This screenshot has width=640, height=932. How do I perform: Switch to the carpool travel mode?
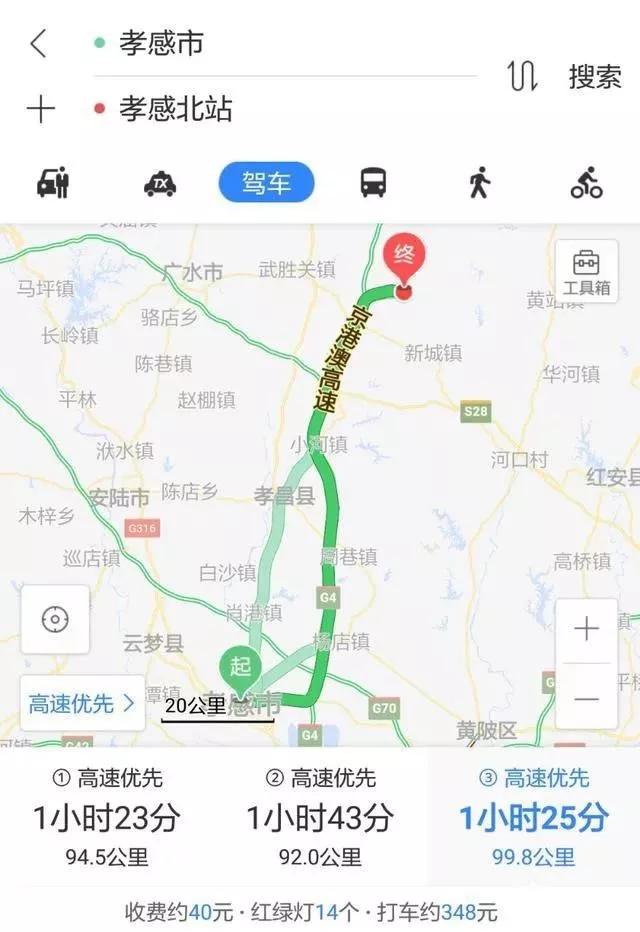[x=52, y=183]
